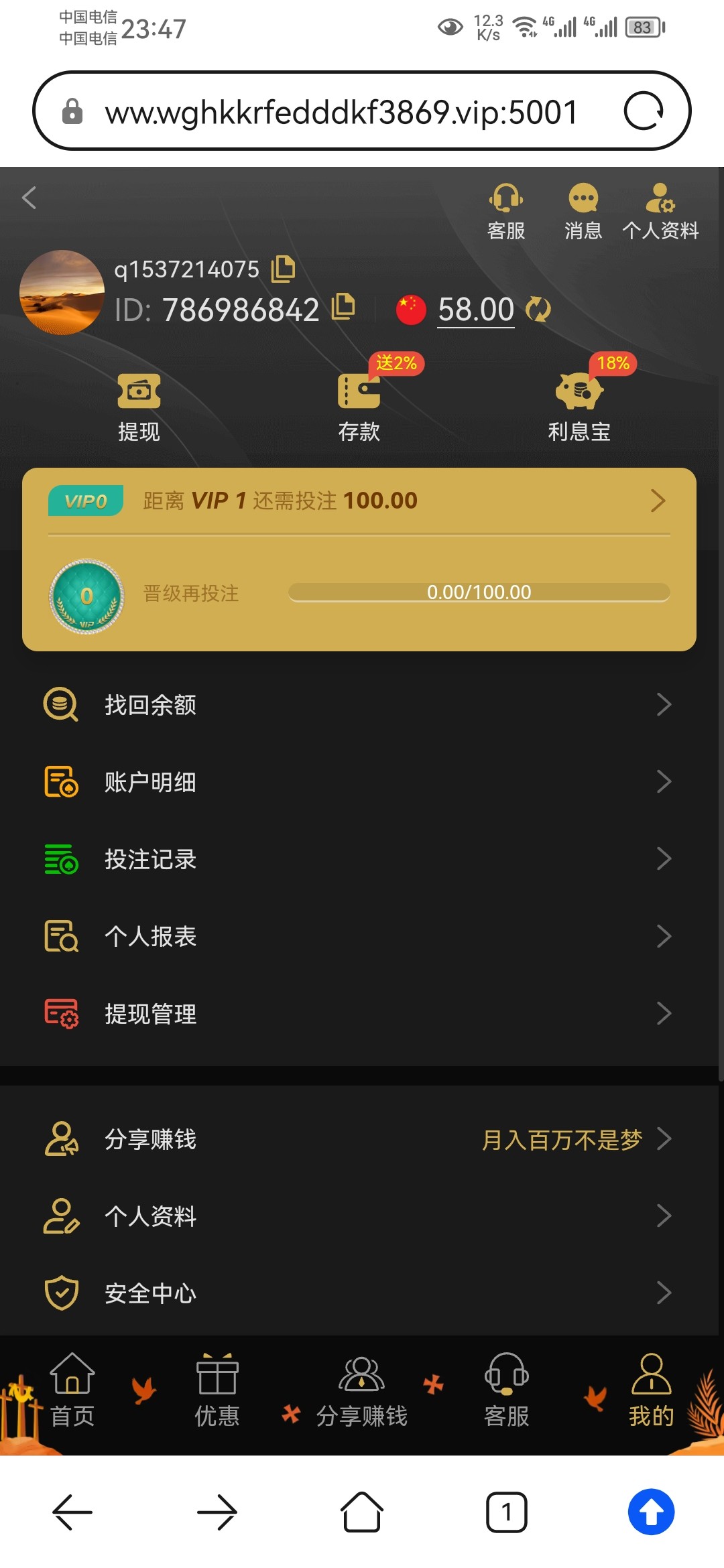Switch to the 优惠 promotions tab
This screenshot has height=1568, width=724.
coord(217,1392)
